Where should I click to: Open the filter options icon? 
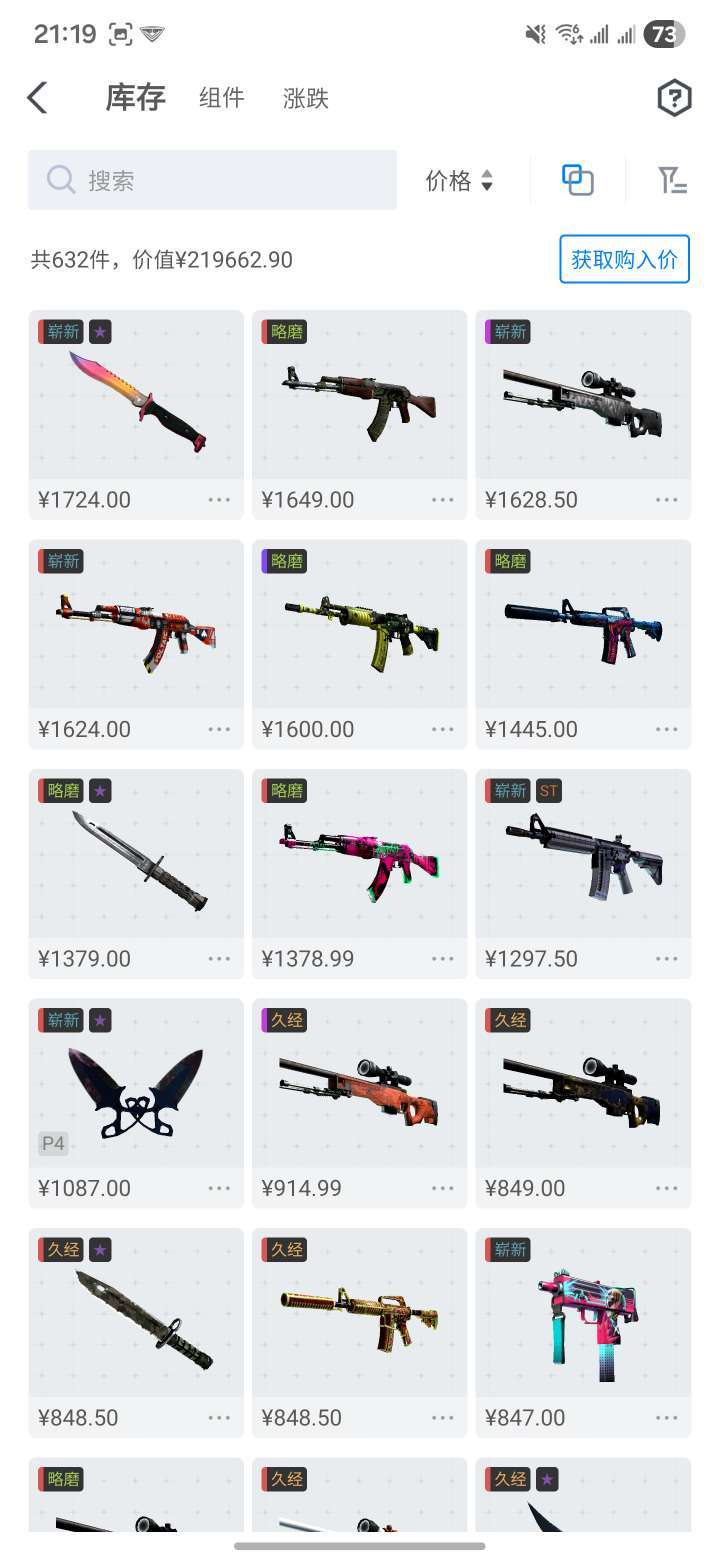(672, 180)
